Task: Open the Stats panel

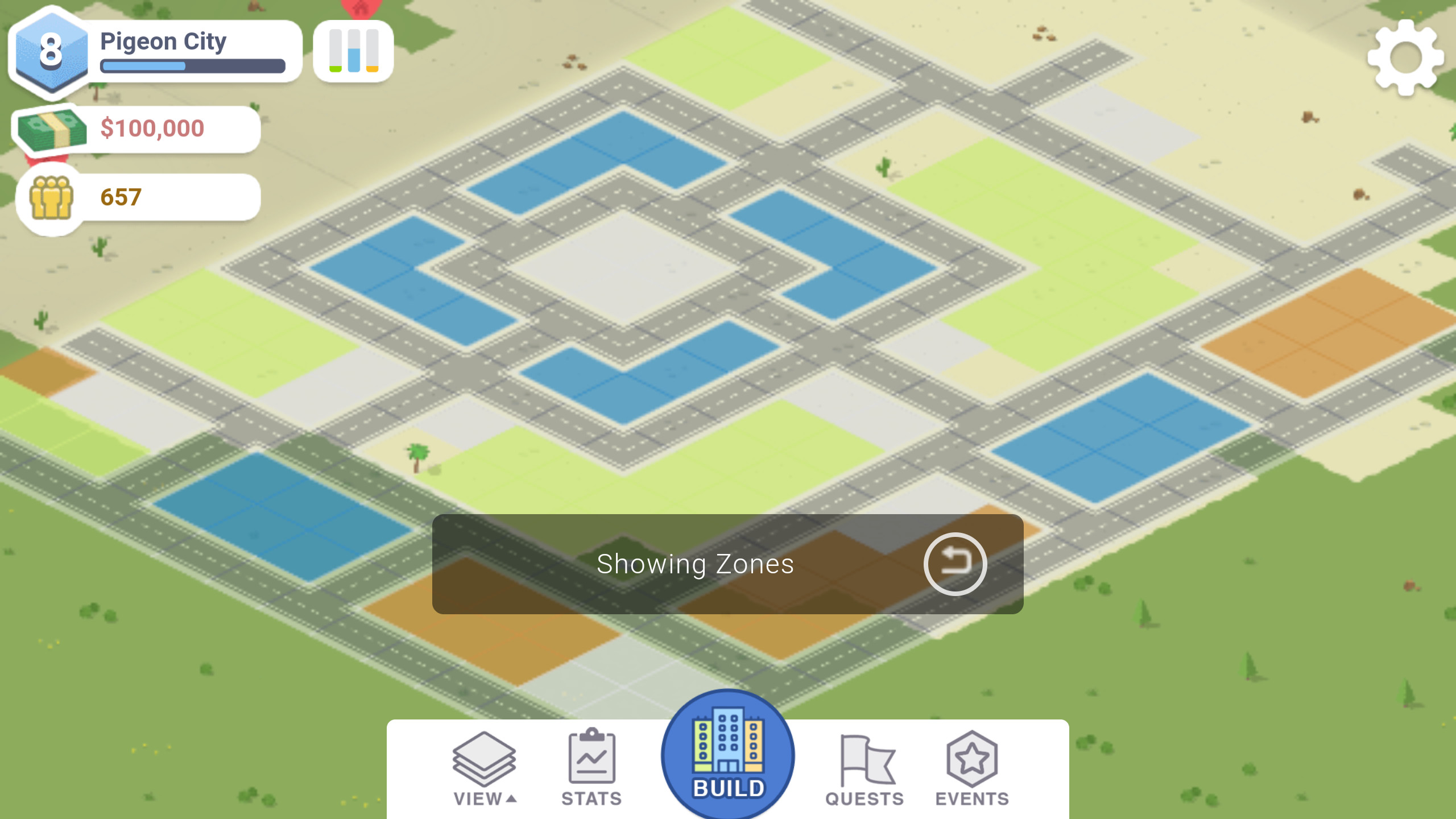Action: tap(591, 769)
